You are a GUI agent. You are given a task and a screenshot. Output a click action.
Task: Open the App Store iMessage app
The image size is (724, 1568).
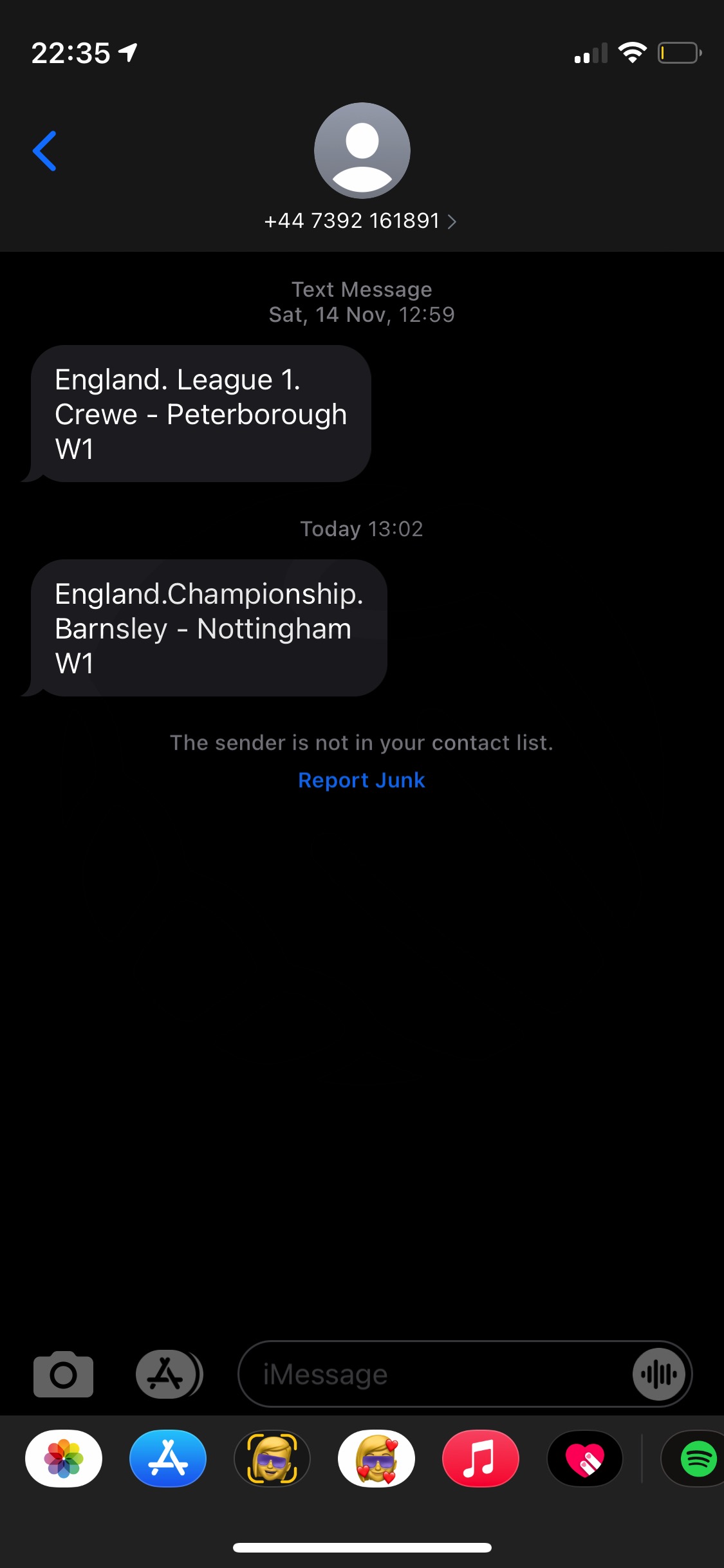tap(168, 1459)
